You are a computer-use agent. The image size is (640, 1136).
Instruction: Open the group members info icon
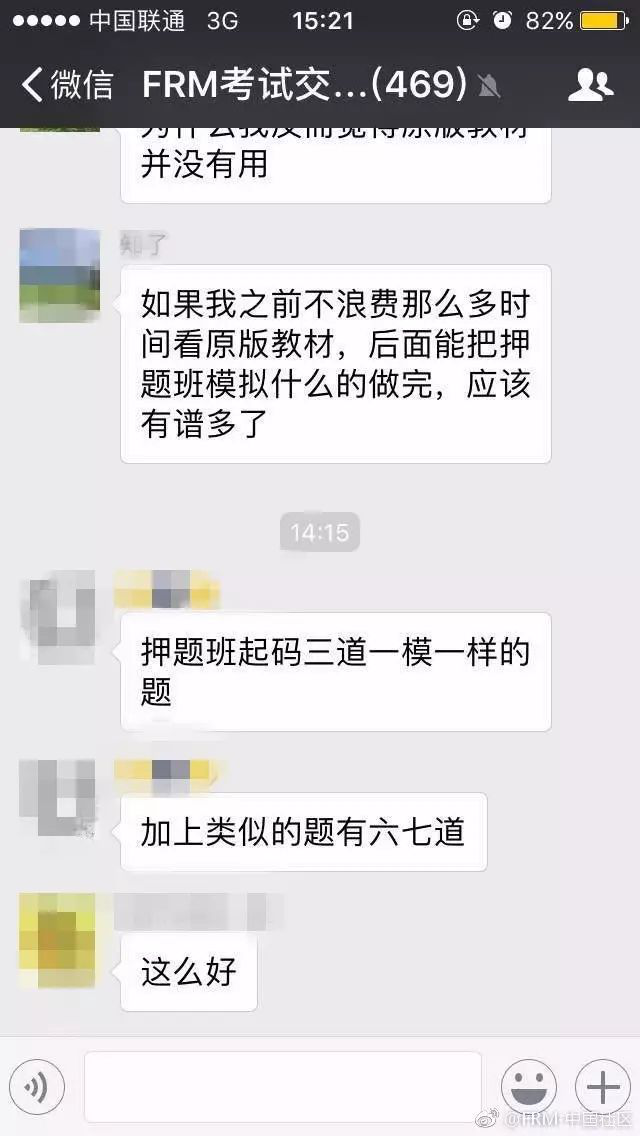coord(590,85)
